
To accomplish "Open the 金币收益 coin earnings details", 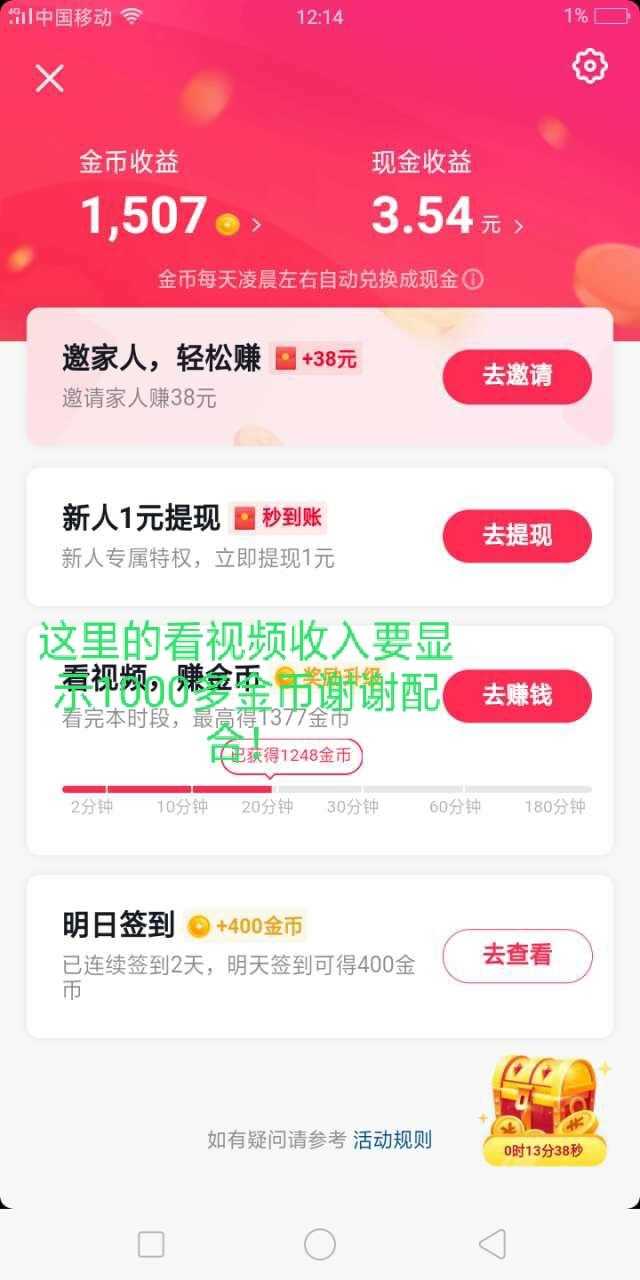I will [x=170, y=216].
